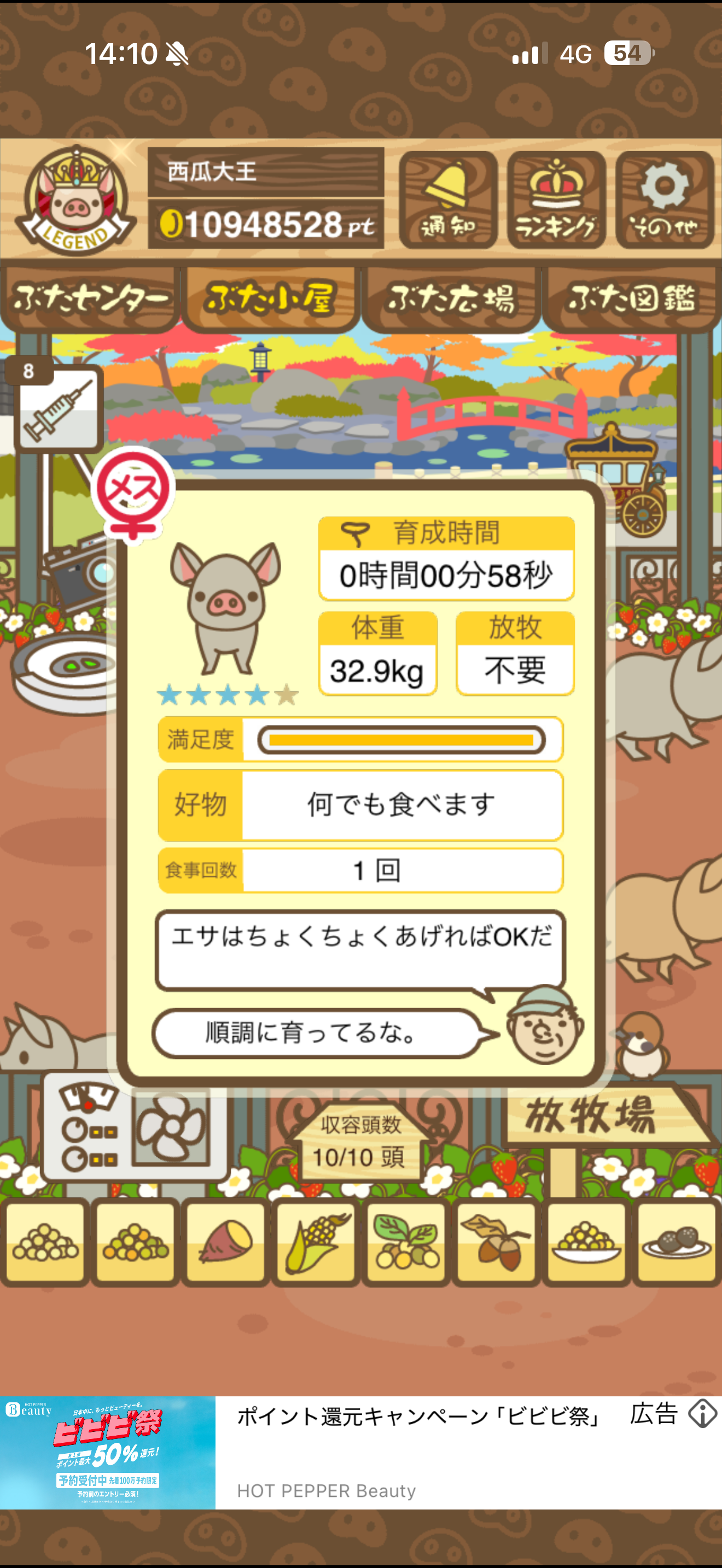
Task: Use the syringe item with count 8
Action: click(58, 408)
